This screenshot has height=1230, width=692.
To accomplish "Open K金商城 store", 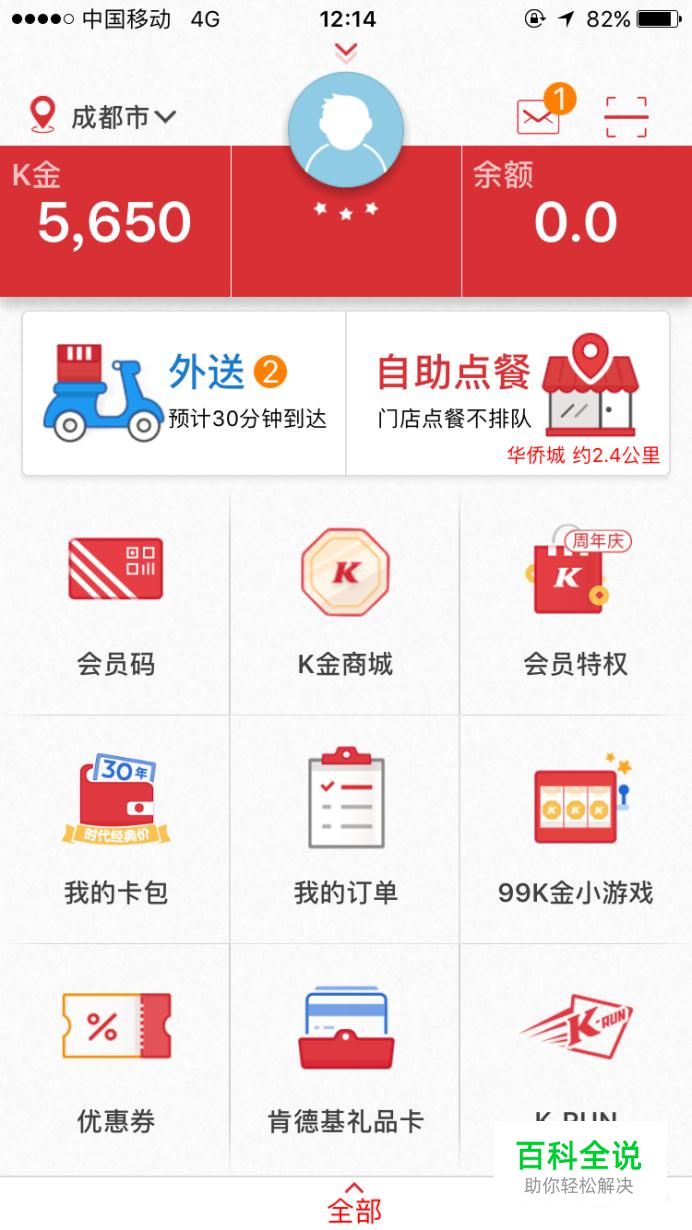I will point(345,603).
